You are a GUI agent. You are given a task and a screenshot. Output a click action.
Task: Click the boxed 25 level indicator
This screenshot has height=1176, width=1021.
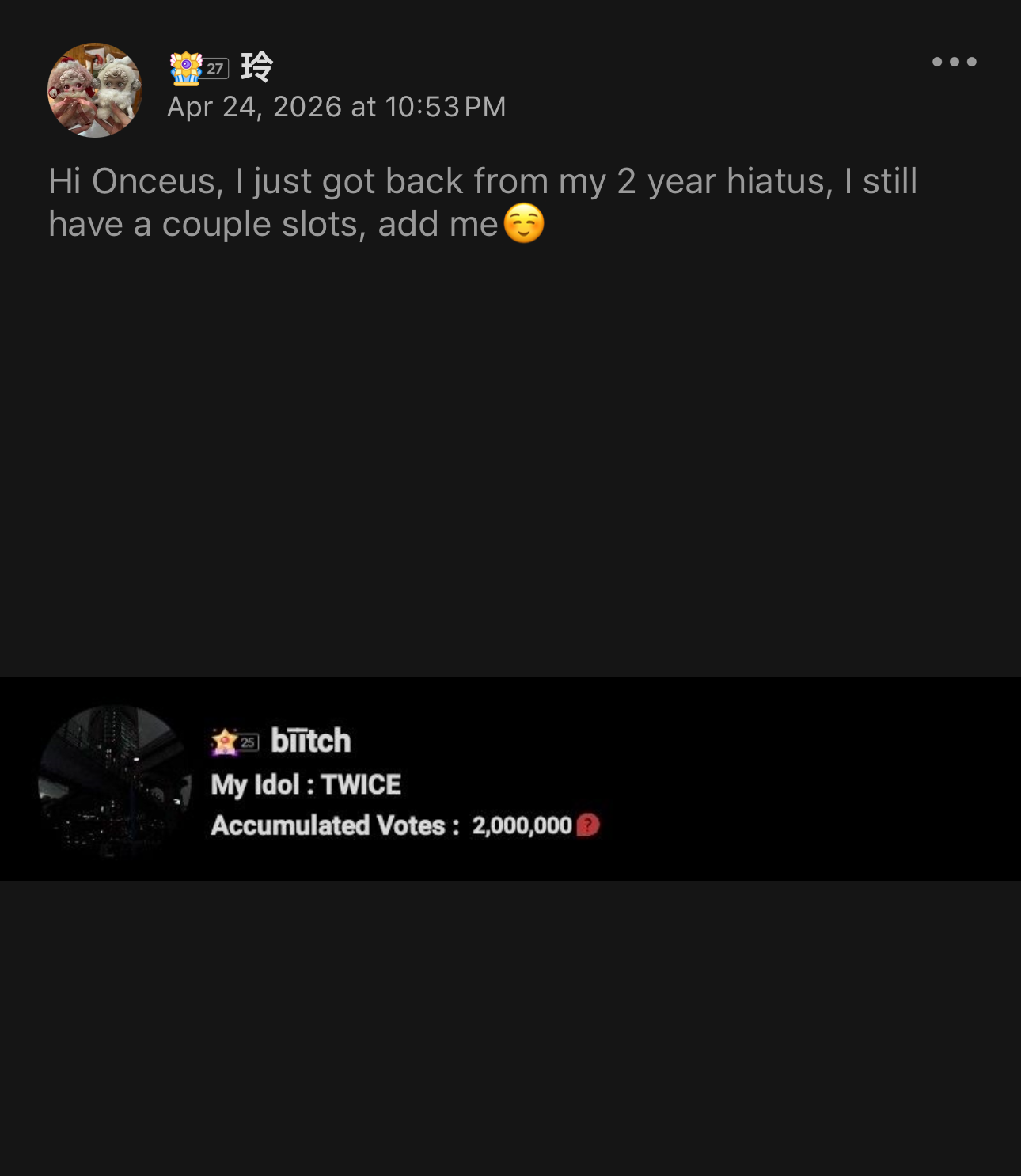248,740
